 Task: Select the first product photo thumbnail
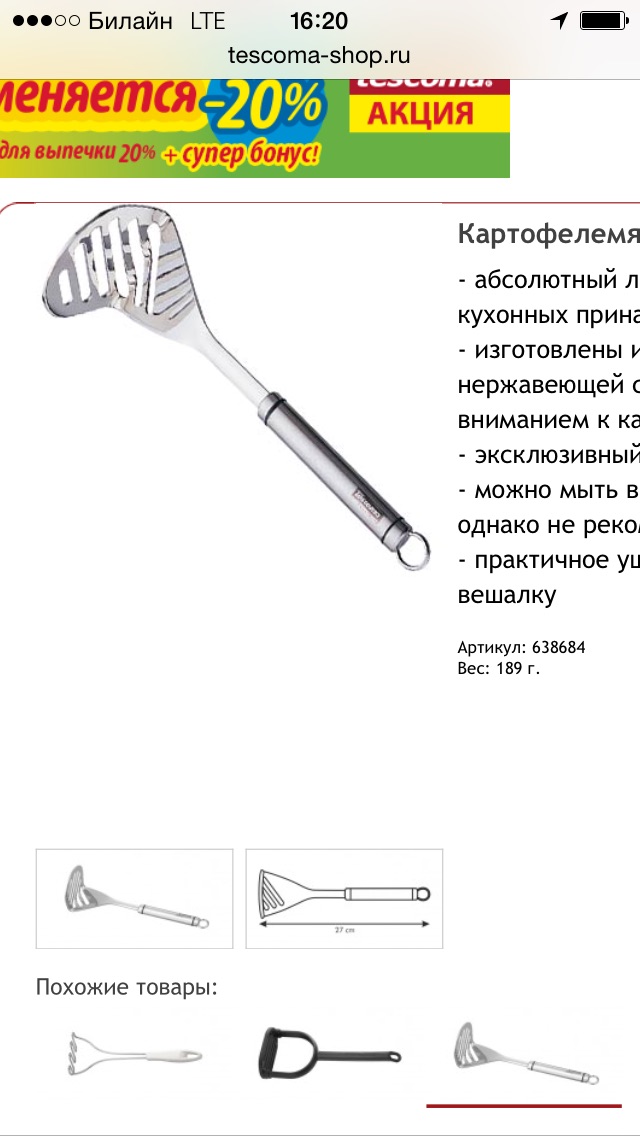tap(135, 898)
